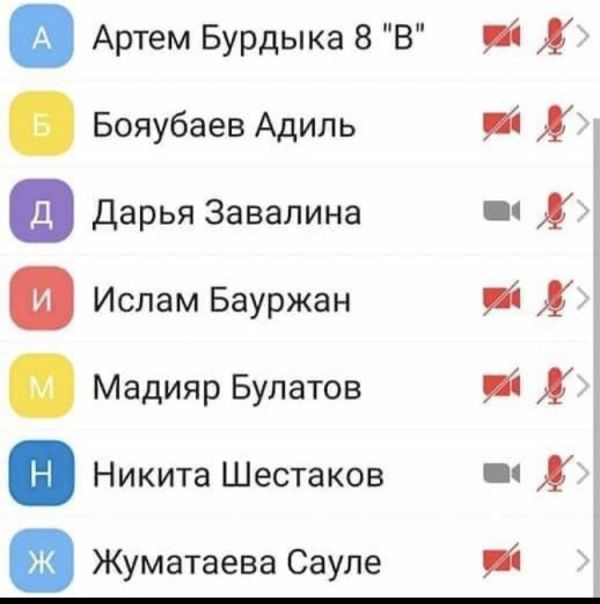600x604 pixels.
Task: View participant Мадияр Булатов
Action: pos(227,386)
